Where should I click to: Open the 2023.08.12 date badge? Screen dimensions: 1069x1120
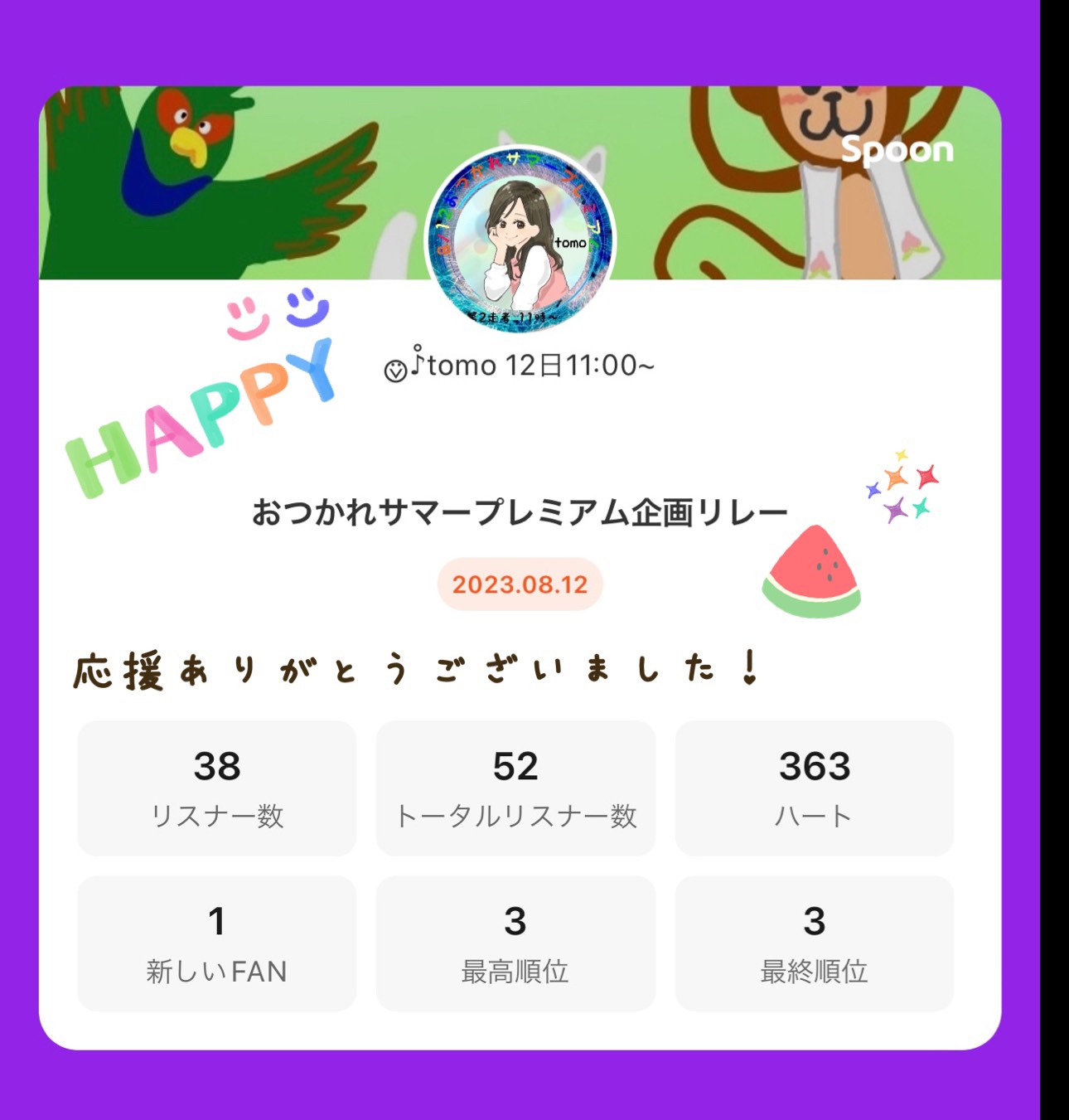520,586
